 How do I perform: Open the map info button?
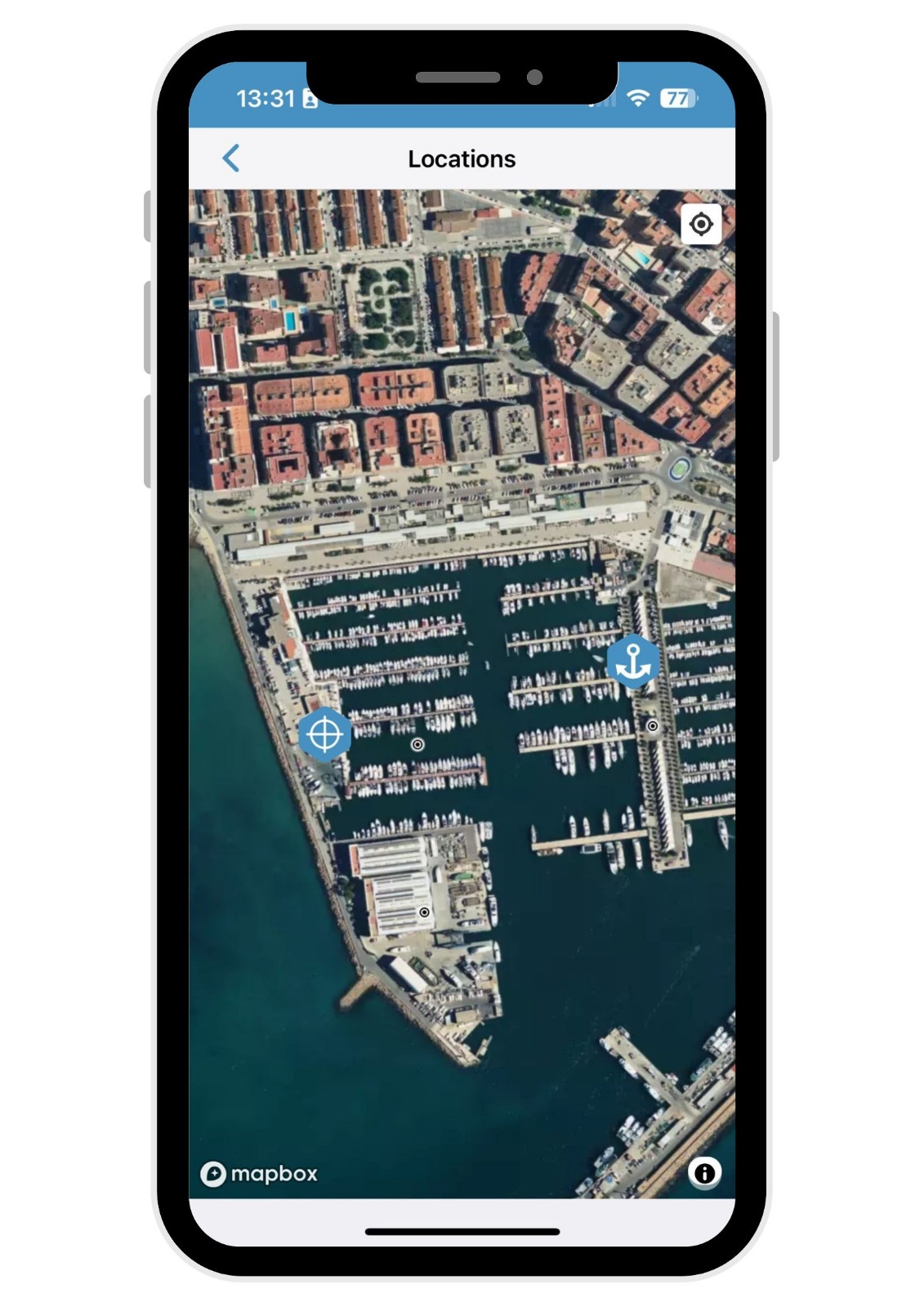coord(704,1173)
